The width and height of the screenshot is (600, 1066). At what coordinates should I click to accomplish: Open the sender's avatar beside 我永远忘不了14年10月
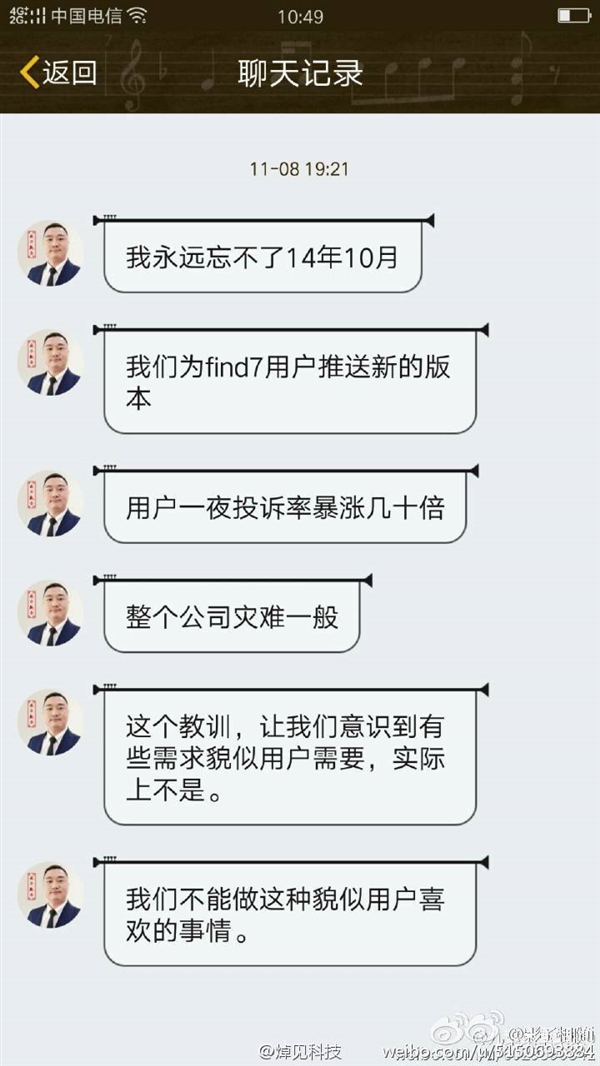click(x=50, y=253)
